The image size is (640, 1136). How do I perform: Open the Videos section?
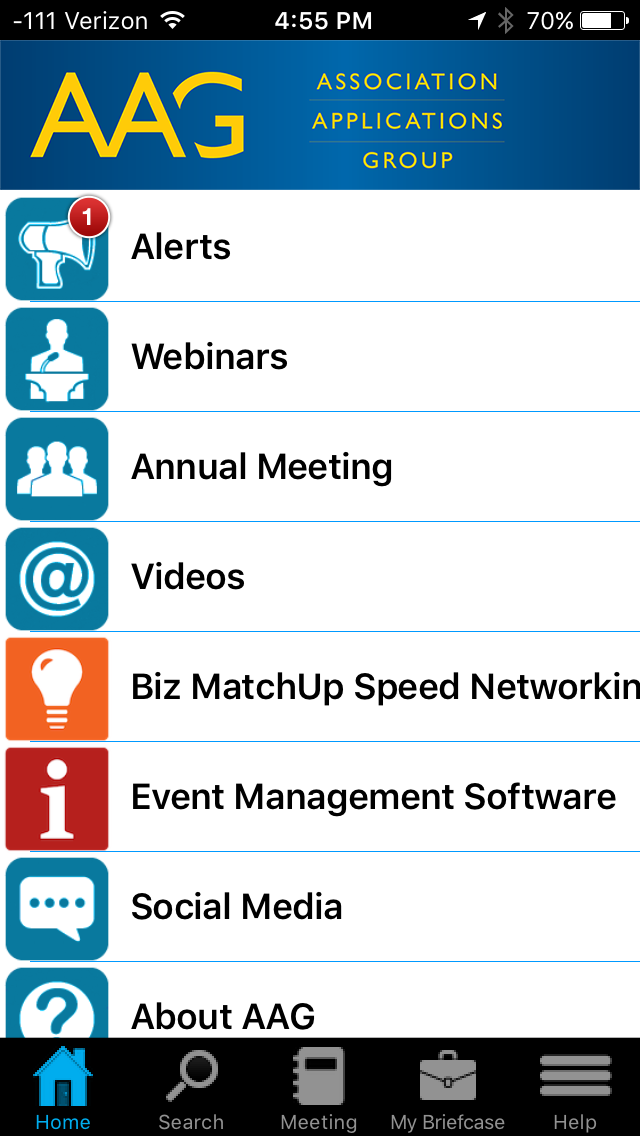click(320, 577)
